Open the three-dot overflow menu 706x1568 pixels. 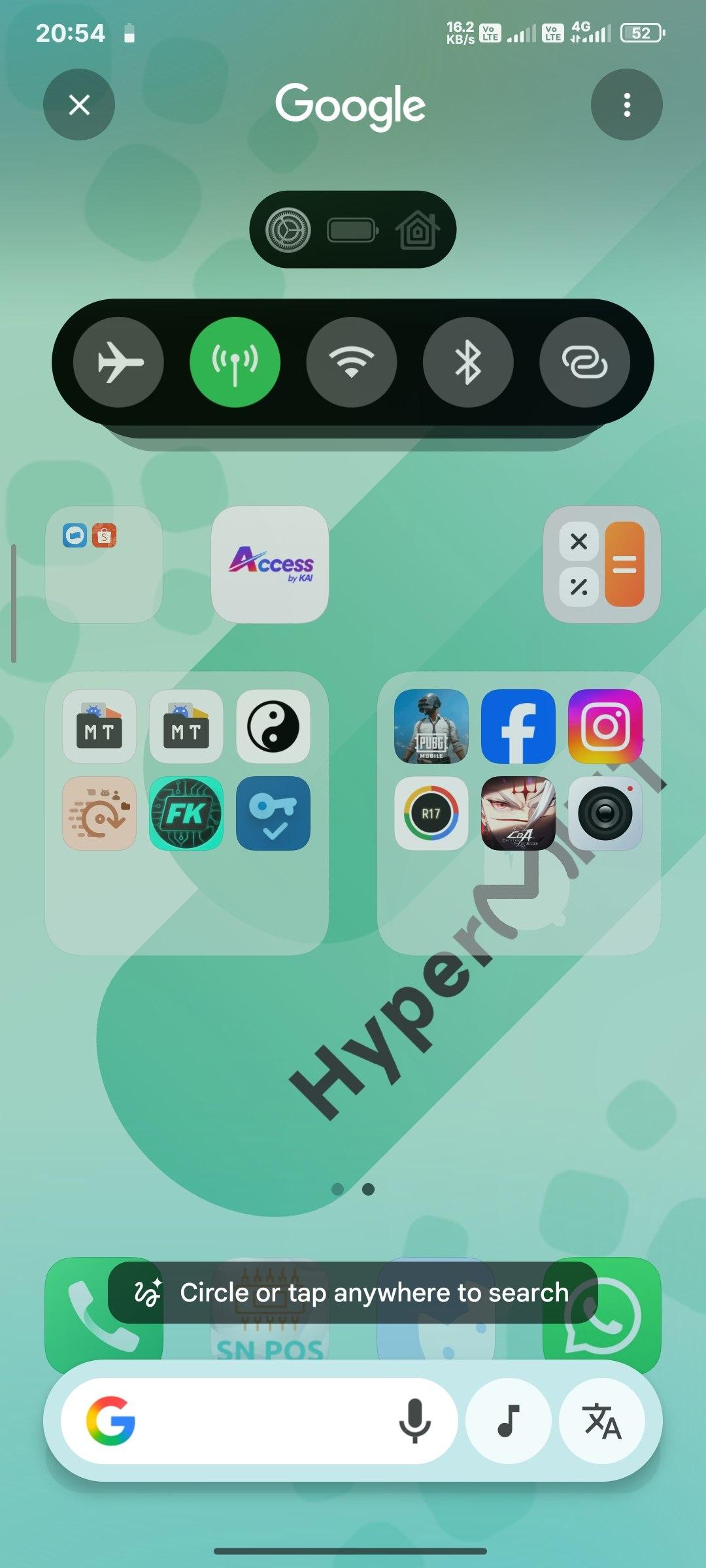point(627,105)
